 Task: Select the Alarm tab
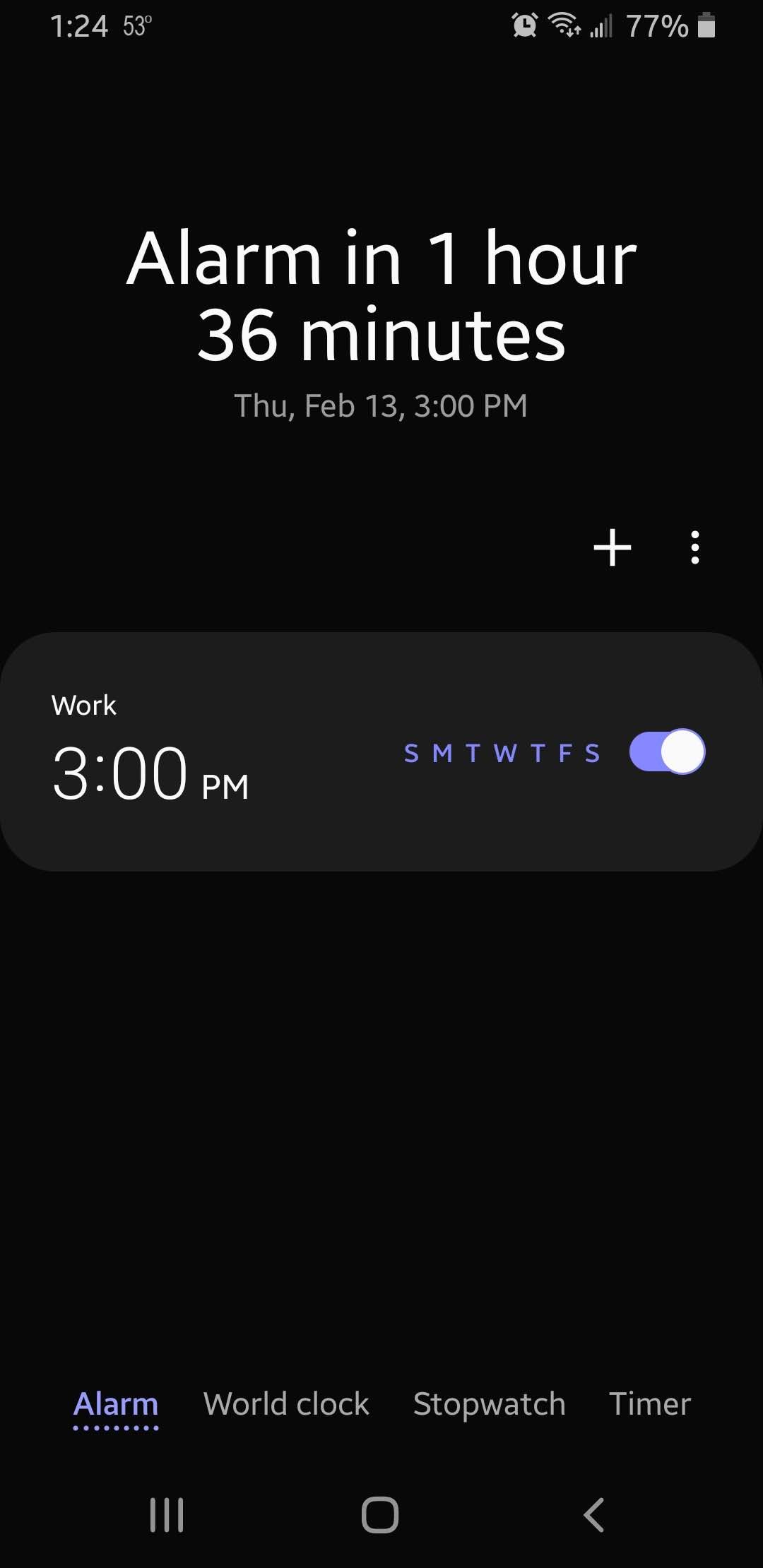(116, 1403)
